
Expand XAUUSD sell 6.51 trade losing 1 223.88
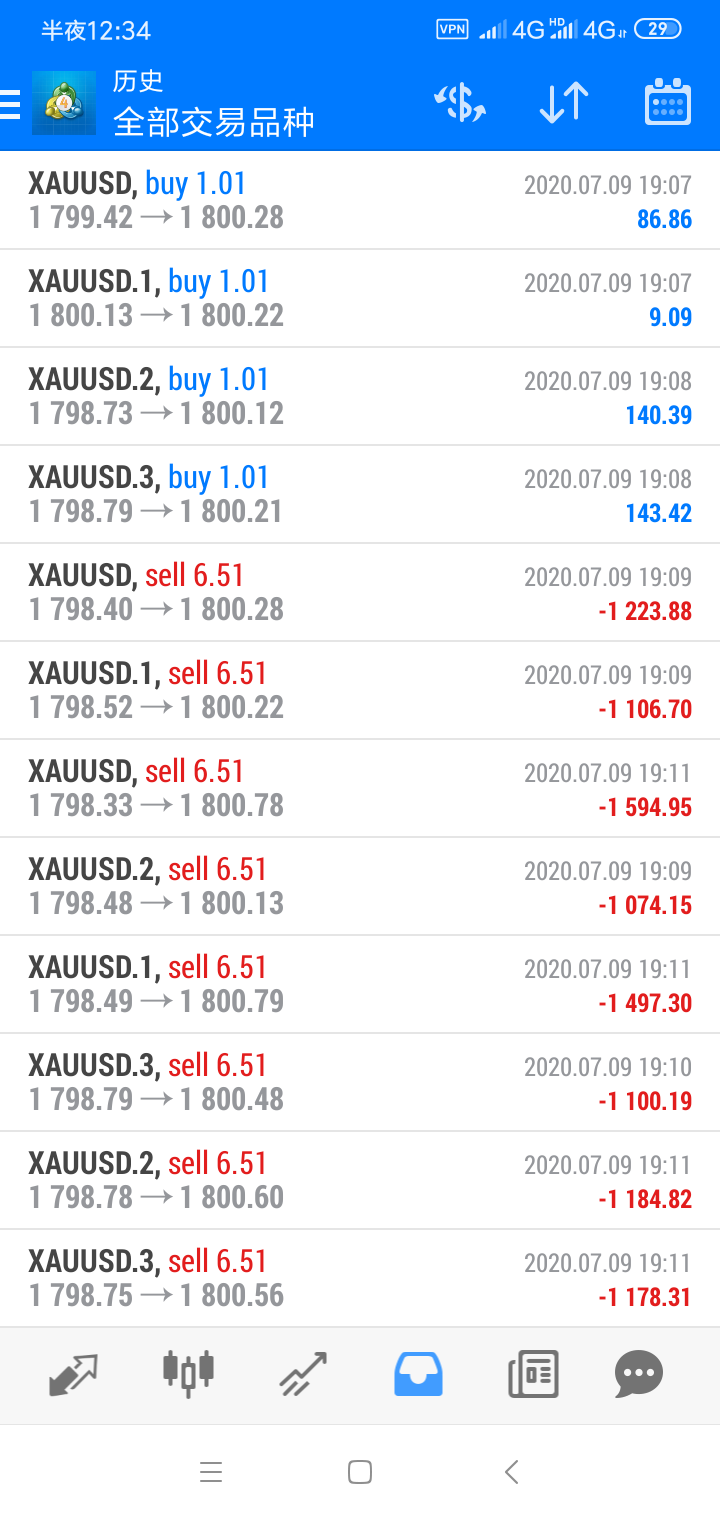360,593
